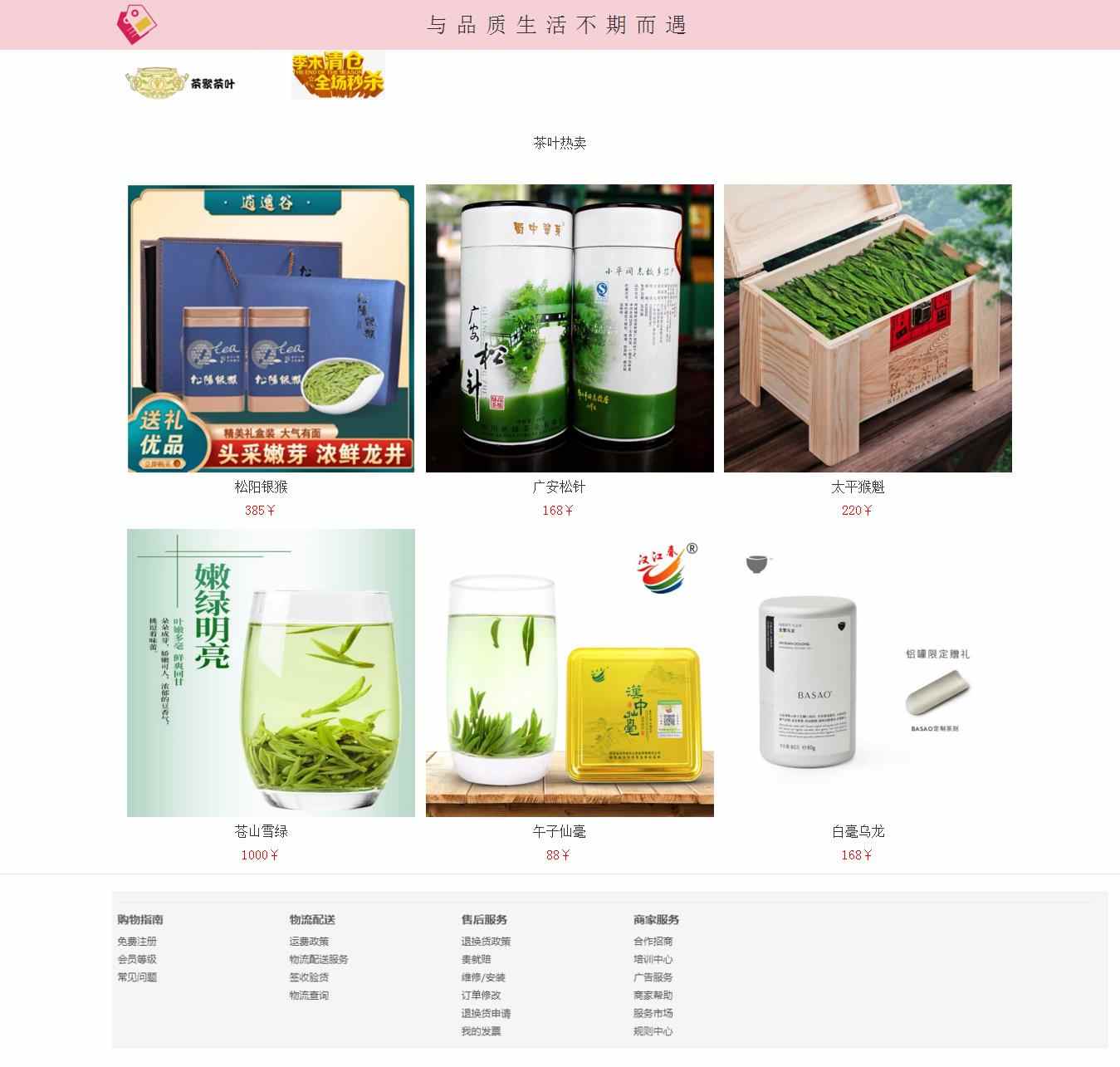Check 物流查询 in the footer
Viewport: 1120px width, 1067px height.
(309, 996)
